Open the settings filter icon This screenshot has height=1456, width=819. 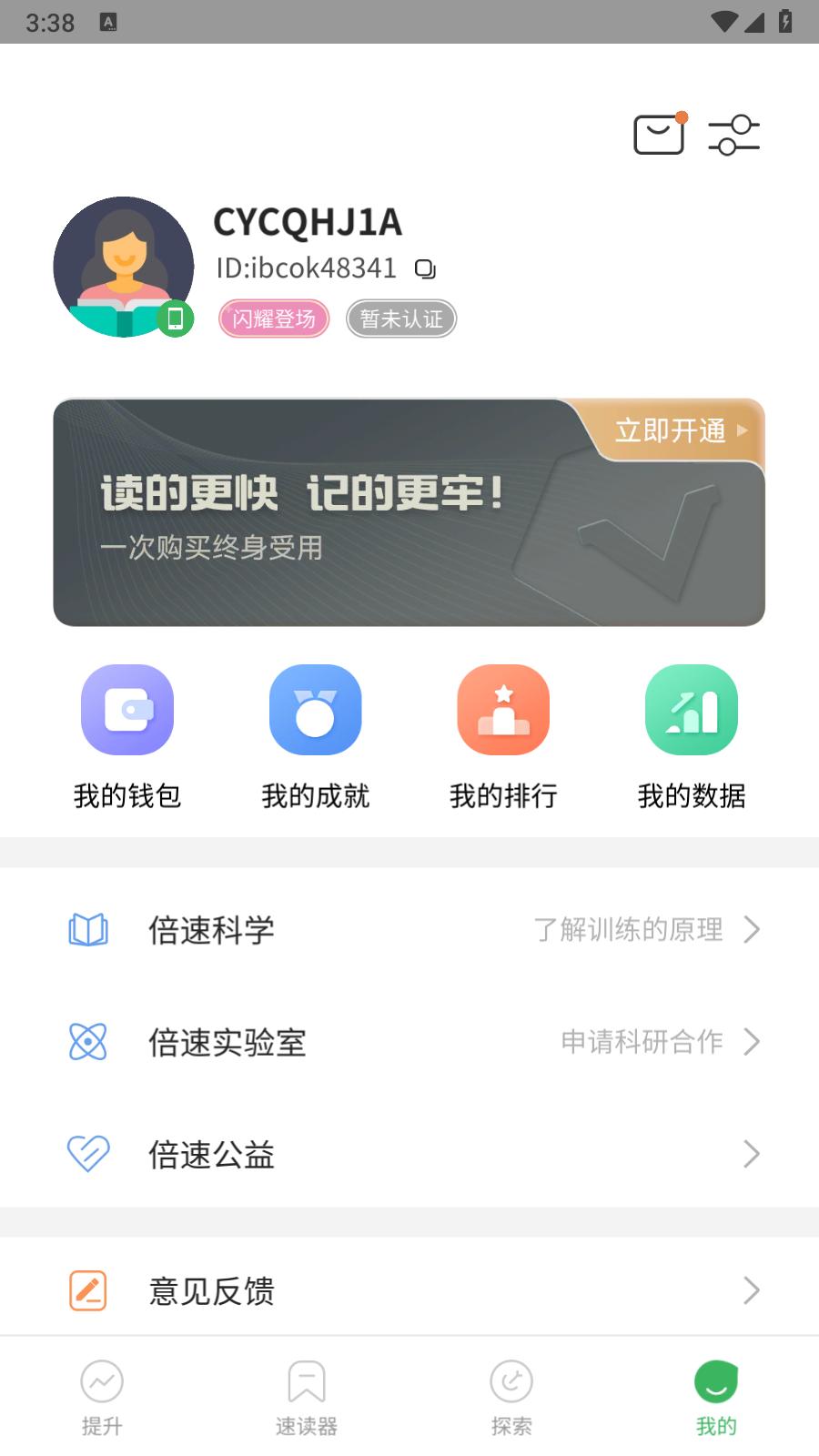[735, 134]
